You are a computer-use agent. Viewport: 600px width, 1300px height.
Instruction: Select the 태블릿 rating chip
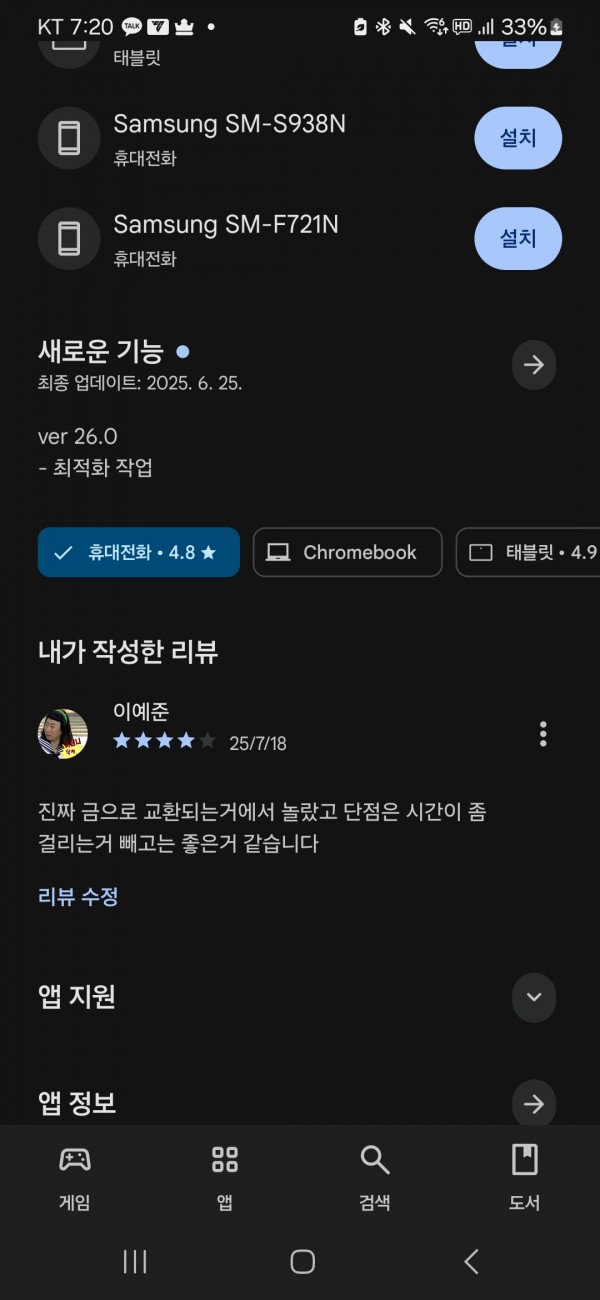click(x=528, y=552)
